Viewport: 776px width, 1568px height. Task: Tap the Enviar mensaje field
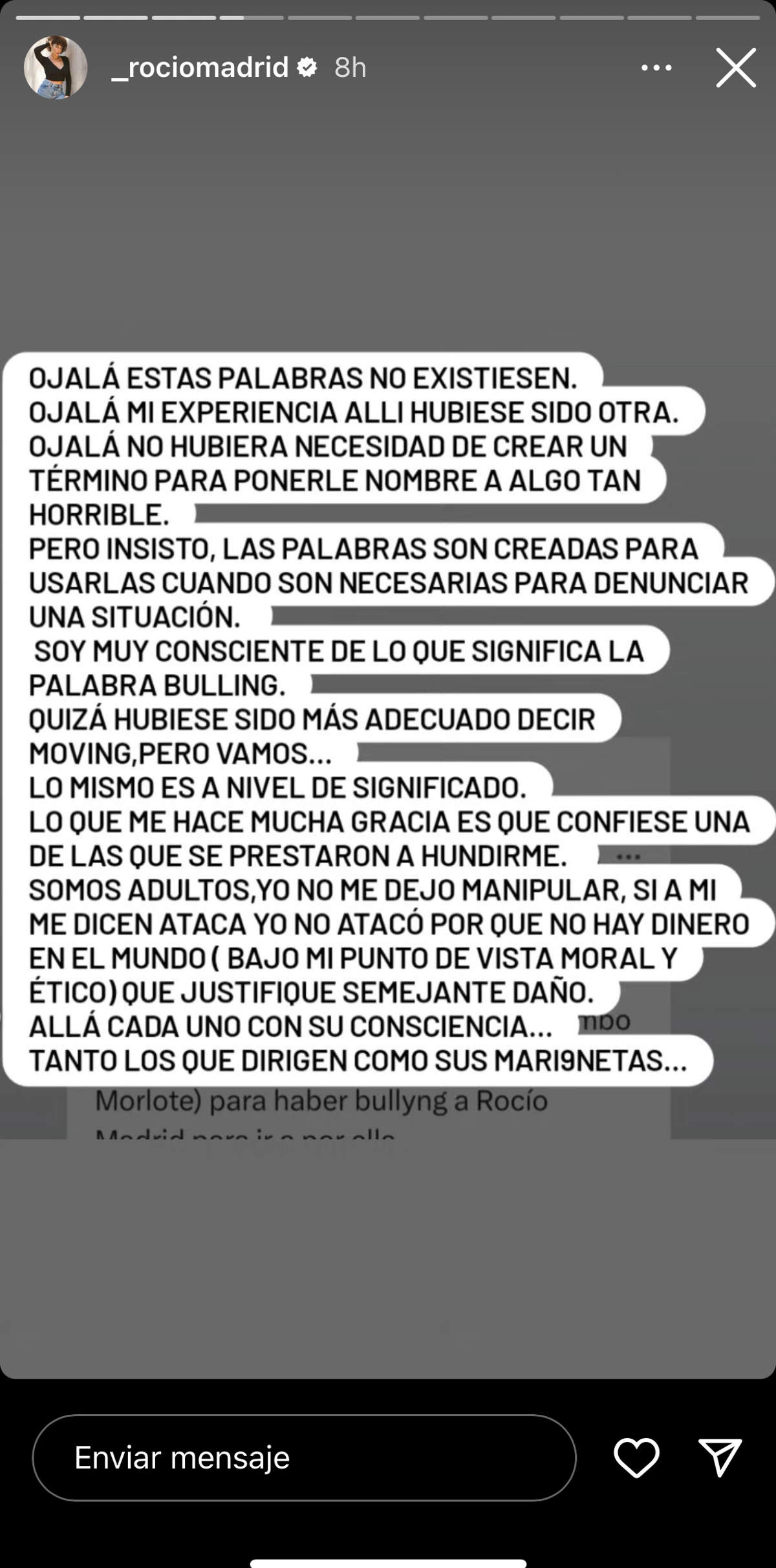(x=304, y=1457)
